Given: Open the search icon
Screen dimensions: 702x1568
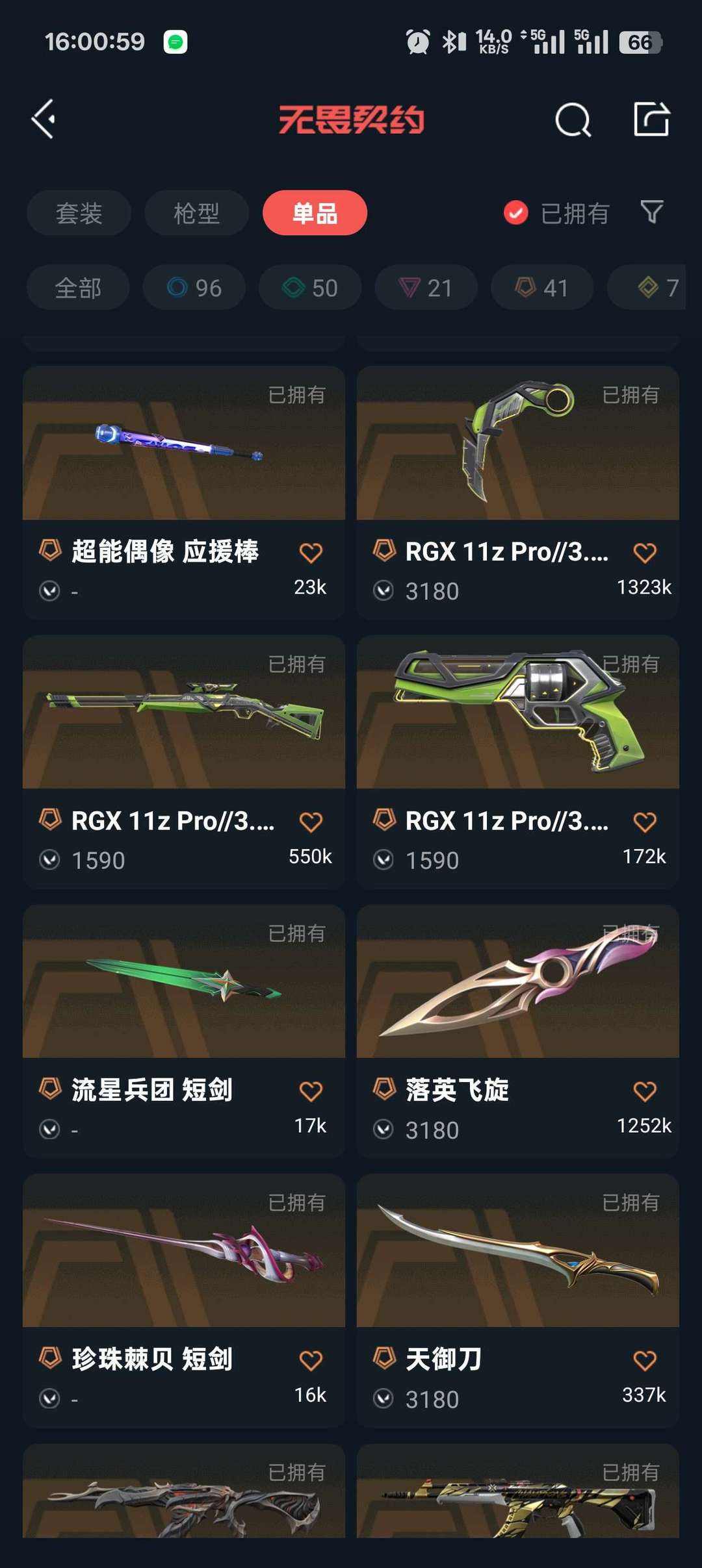Looking at the screenshot, I should 573,120.
